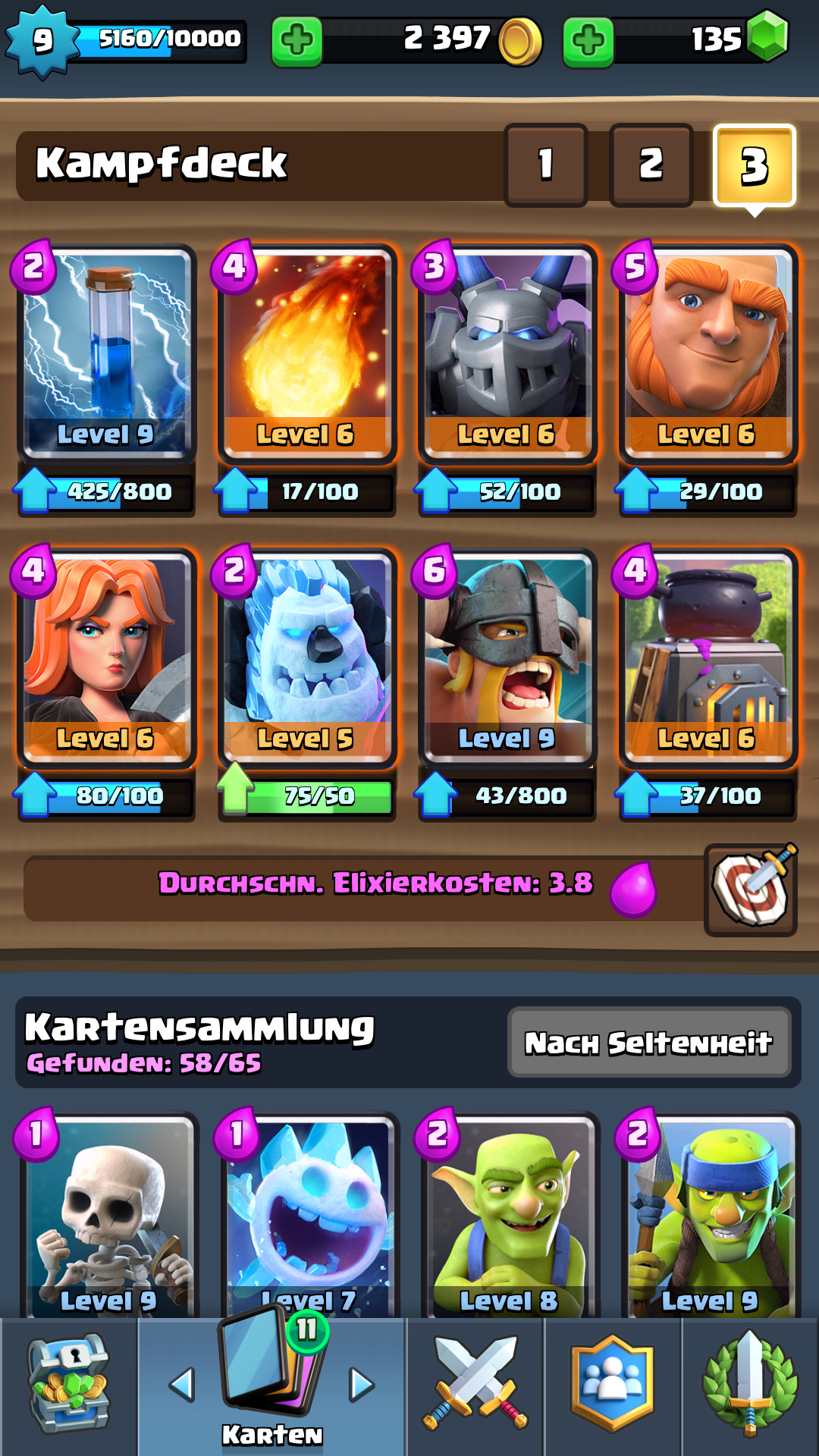
Task: Open the Elite Barbarians card
Action: click(507, 657)
